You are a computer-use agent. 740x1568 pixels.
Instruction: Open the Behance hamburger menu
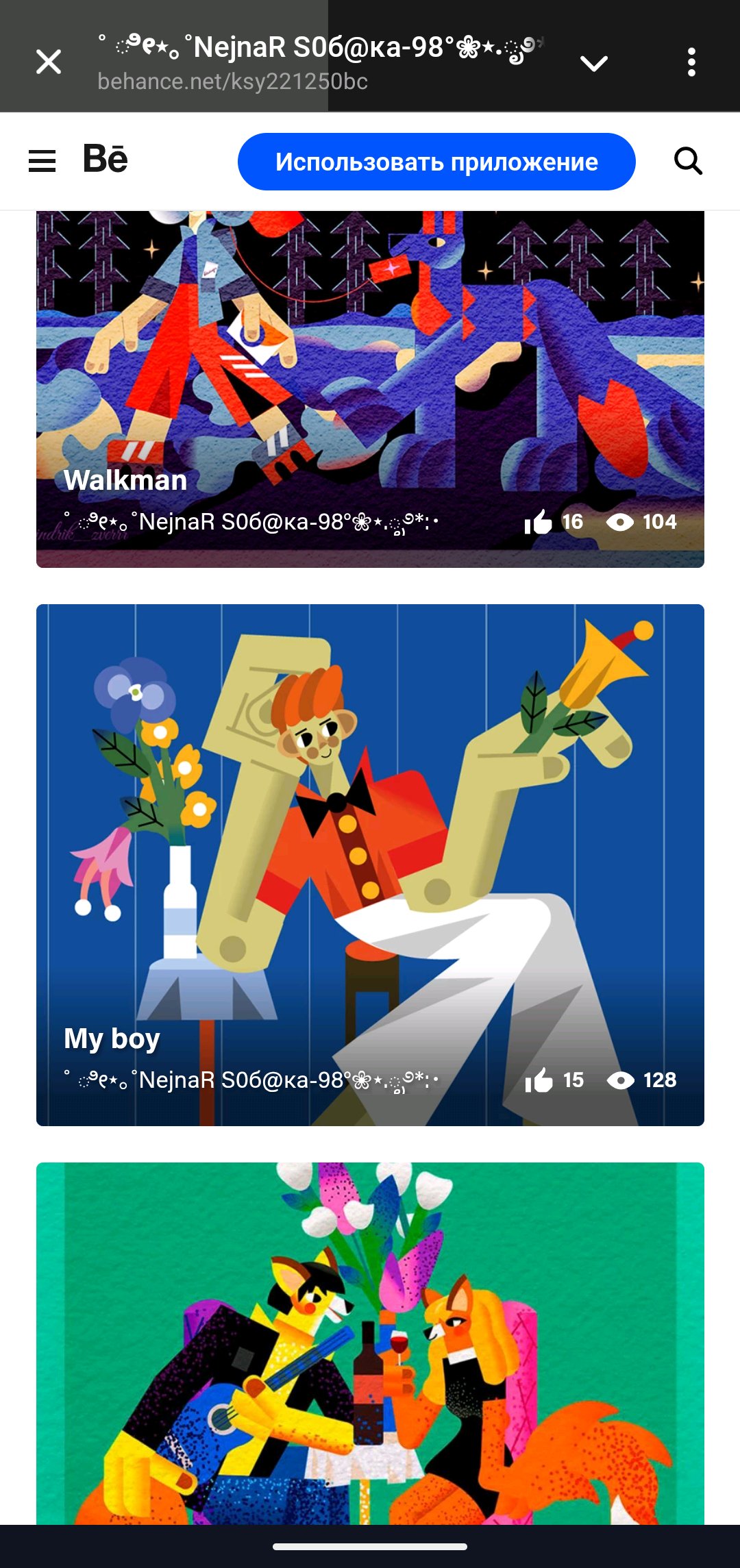tap(42, 162)
